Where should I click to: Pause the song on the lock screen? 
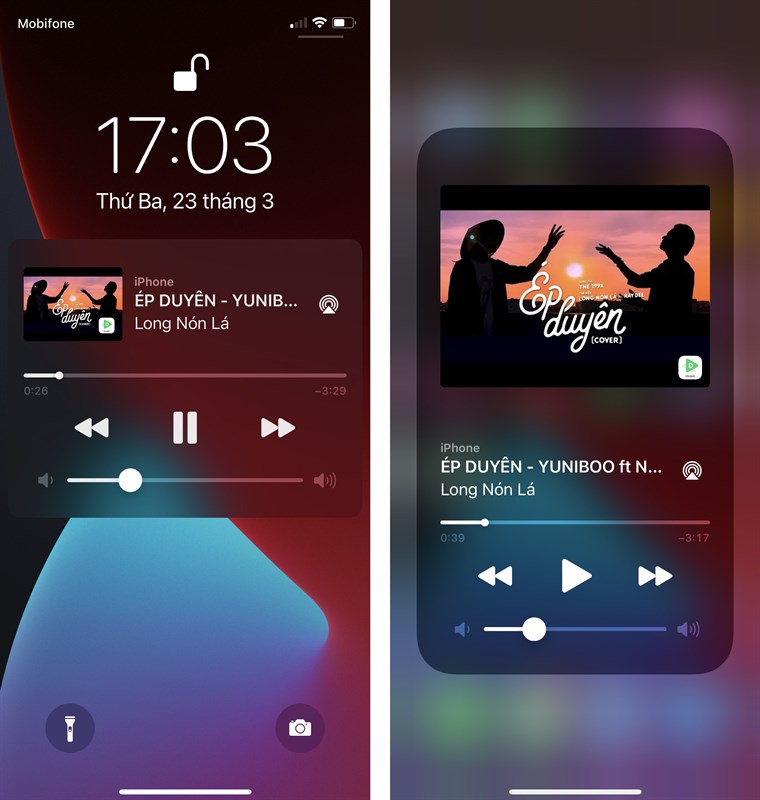point(185,427)
